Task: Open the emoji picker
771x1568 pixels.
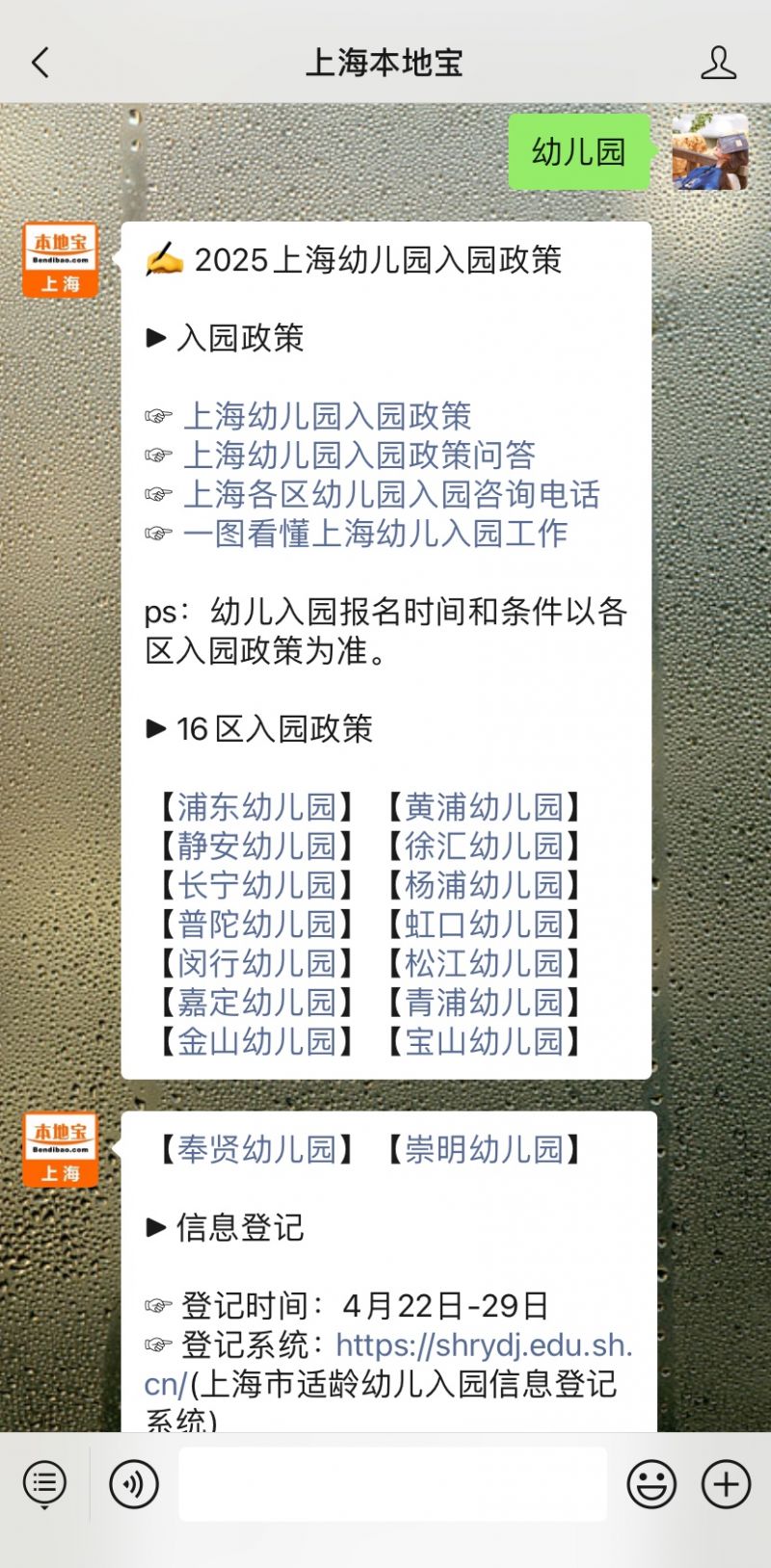Action: (x=651, y=1483)
